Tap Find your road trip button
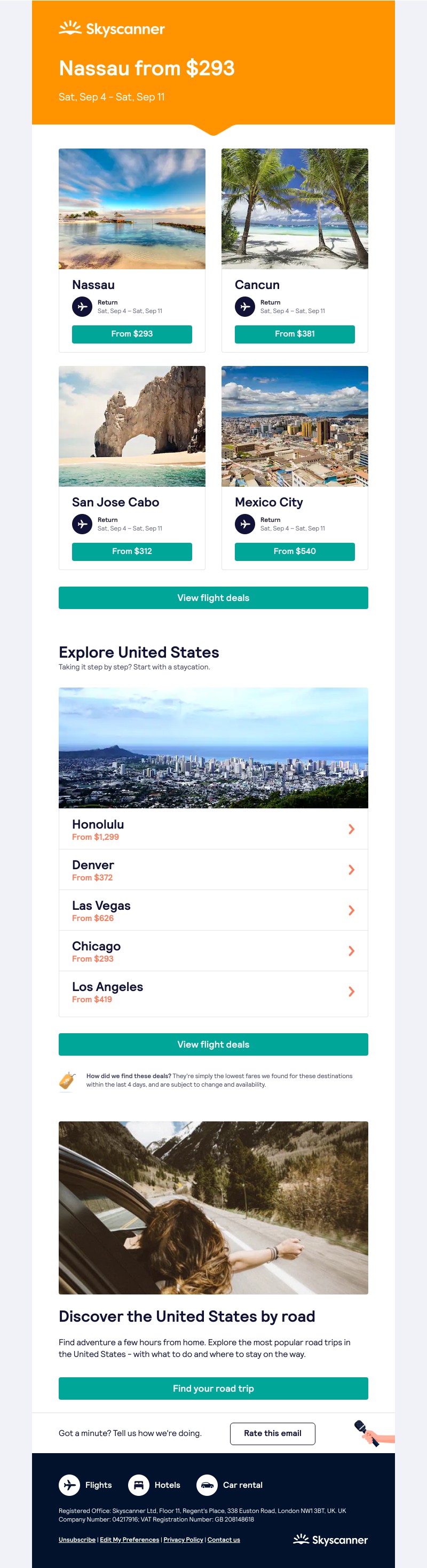The image size is (427, 1568). [x=213, y=1388]
